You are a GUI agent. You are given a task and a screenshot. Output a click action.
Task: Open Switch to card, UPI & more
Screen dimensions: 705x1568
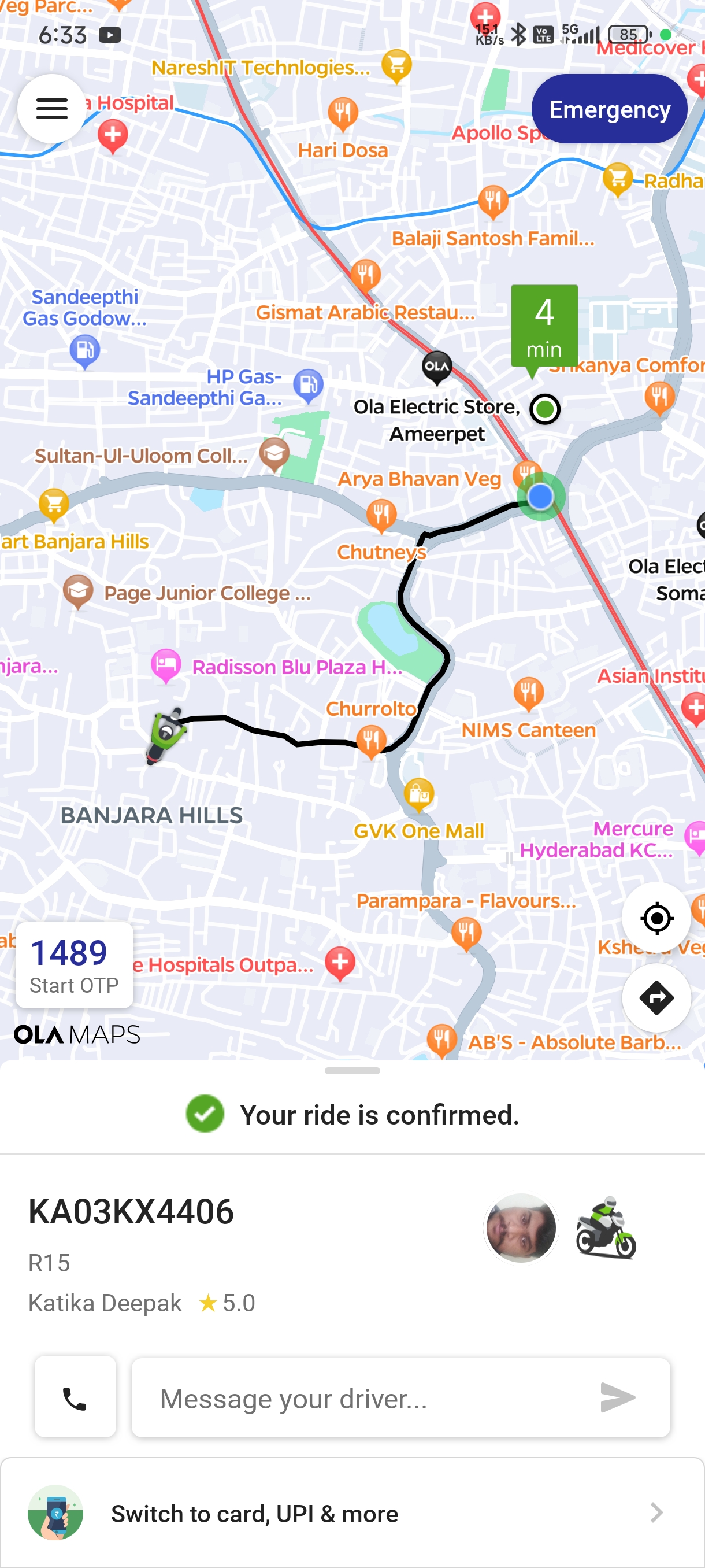point(352,1513)
